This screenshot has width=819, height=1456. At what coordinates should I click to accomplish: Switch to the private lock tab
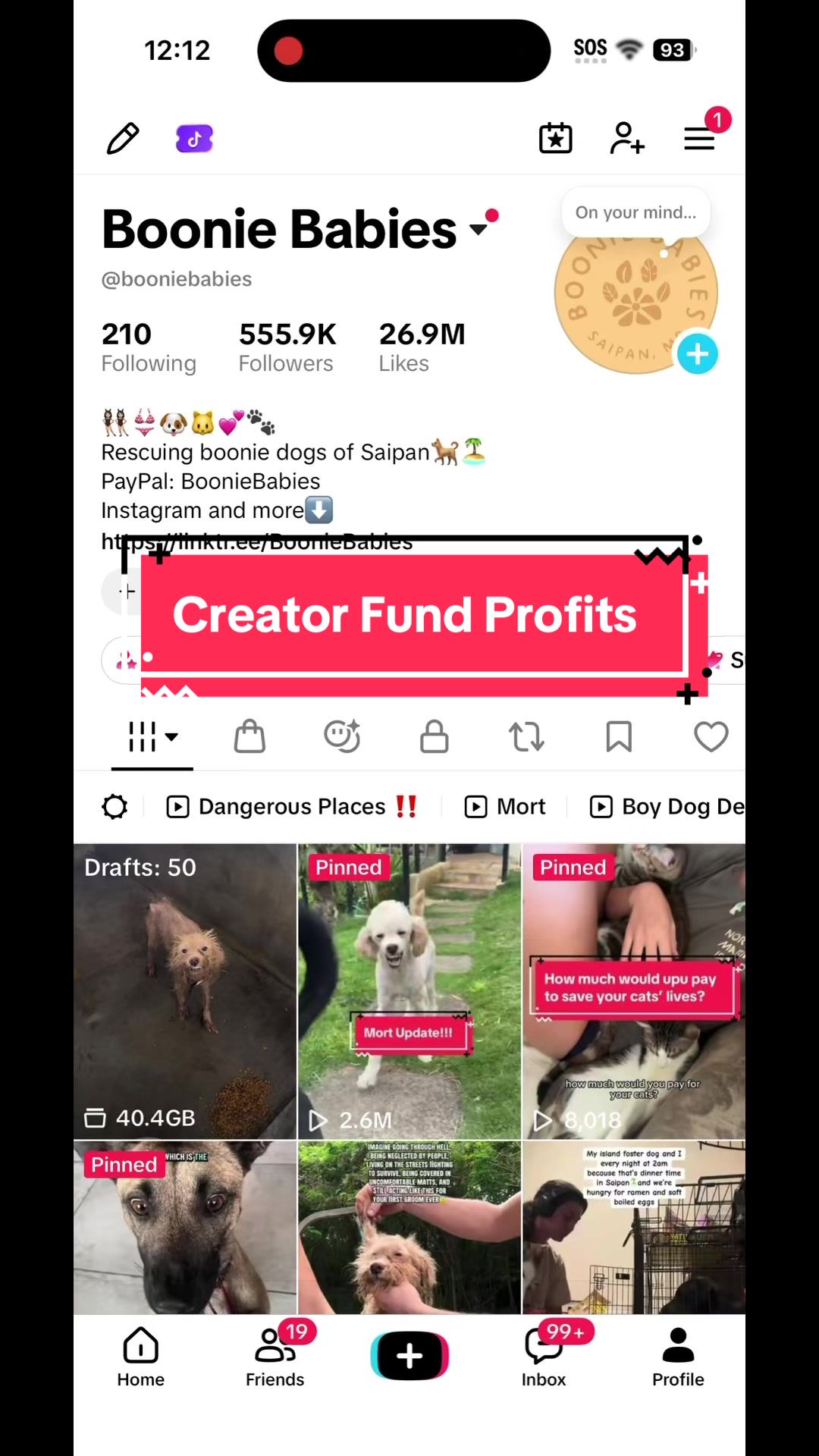click(x=435, y=736)
